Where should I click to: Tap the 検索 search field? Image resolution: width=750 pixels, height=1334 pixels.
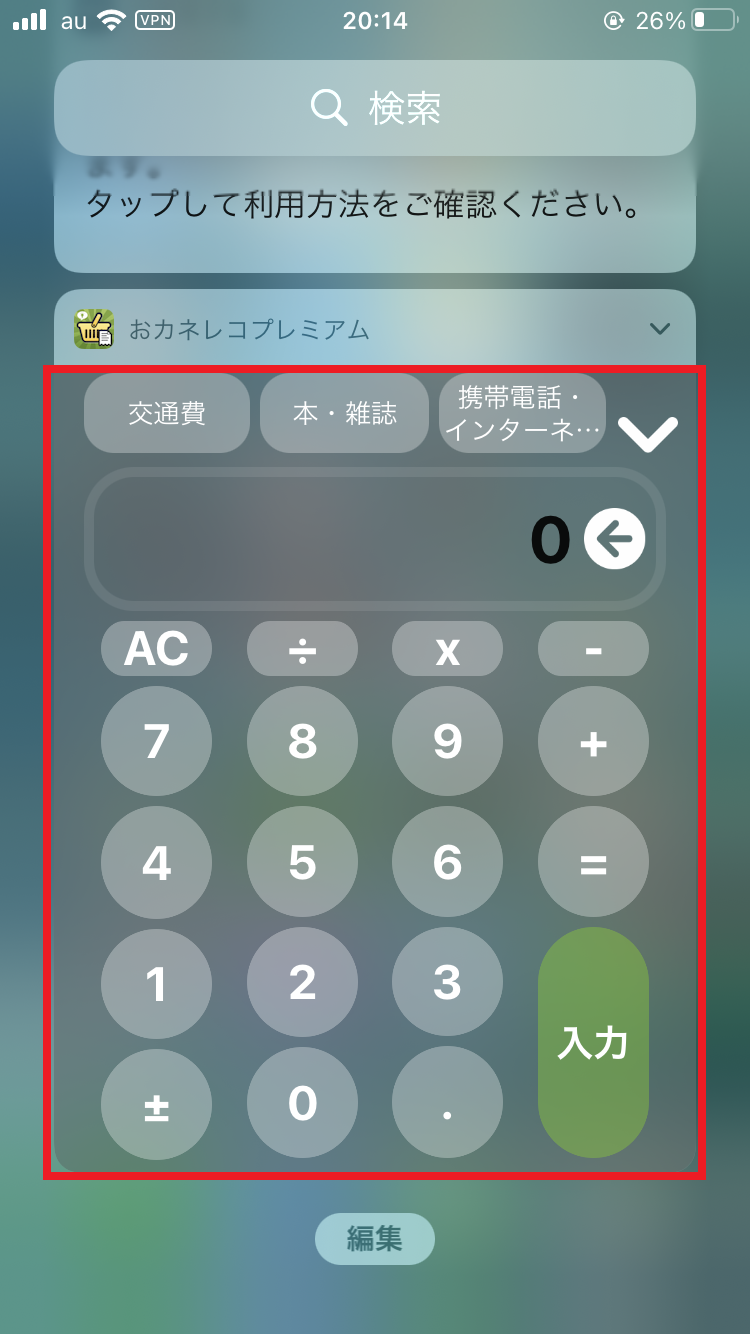(x=375, y=107)
